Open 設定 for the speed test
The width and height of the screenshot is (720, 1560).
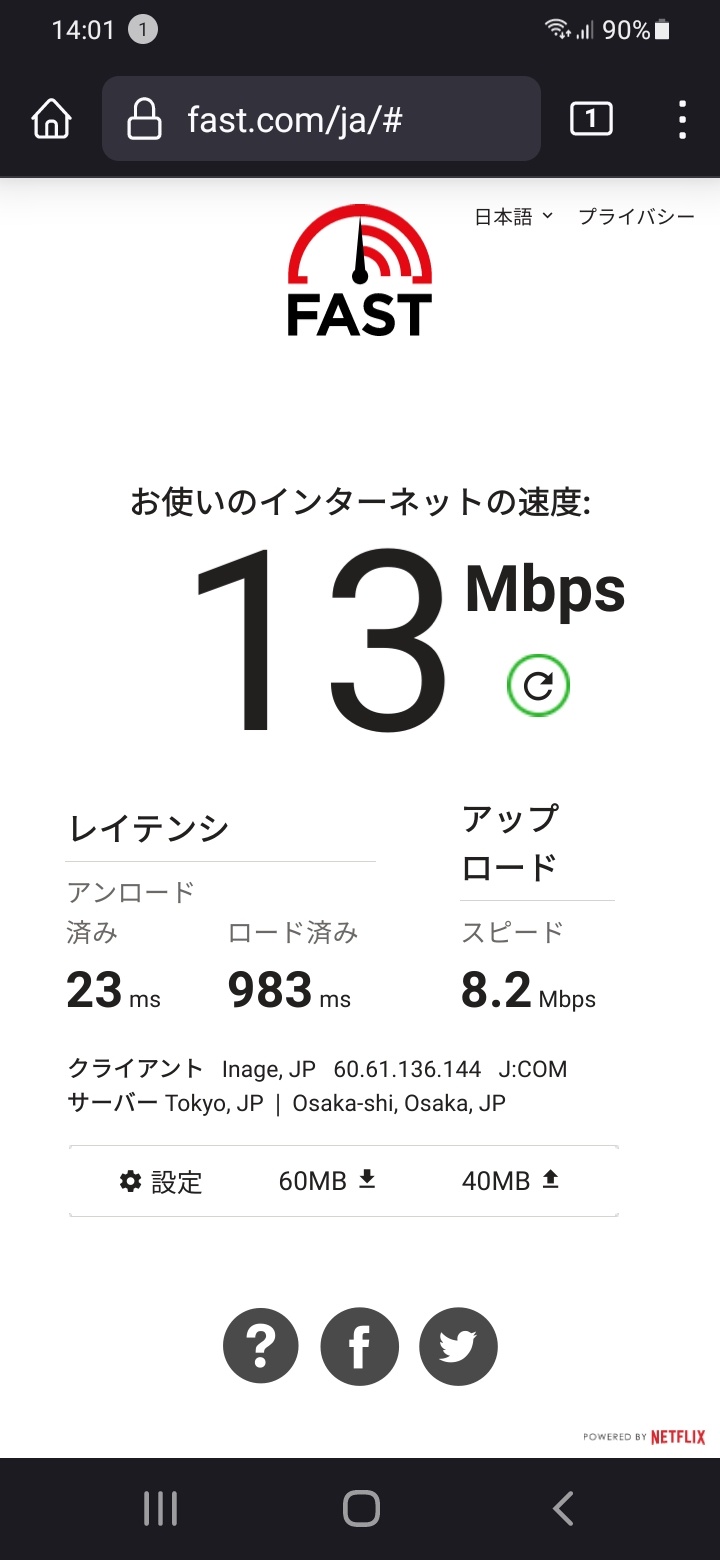[x=161, y=1182]
